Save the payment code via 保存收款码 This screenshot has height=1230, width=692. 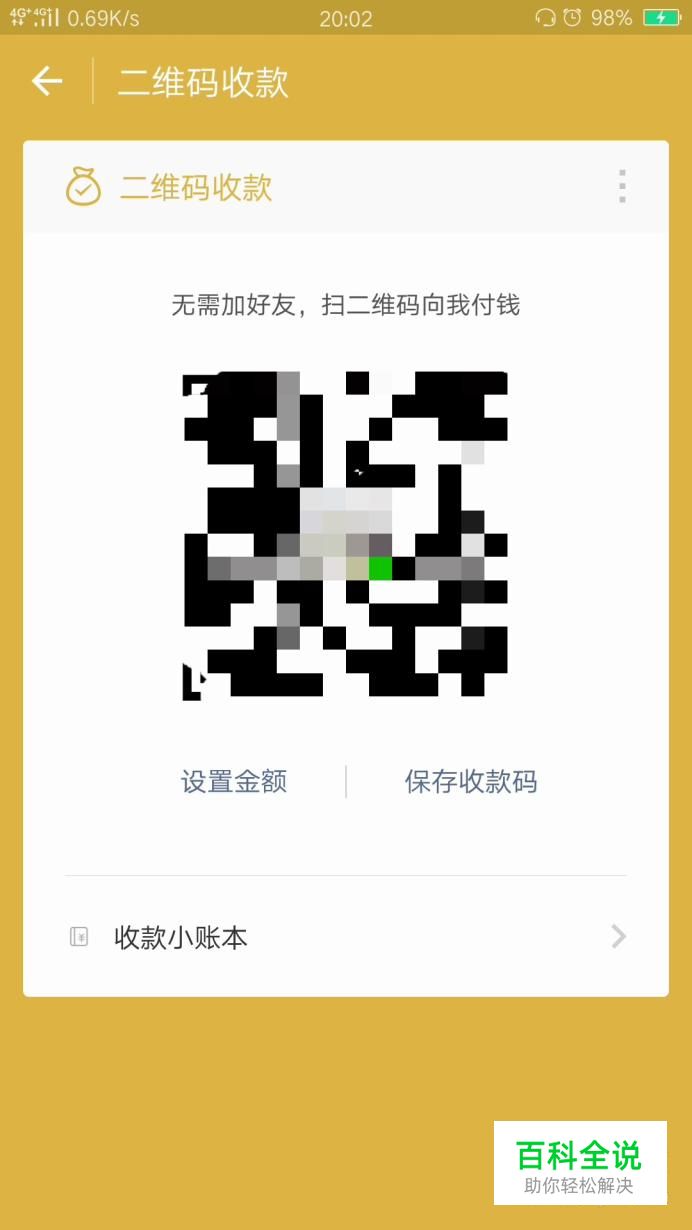pos(471,781)
